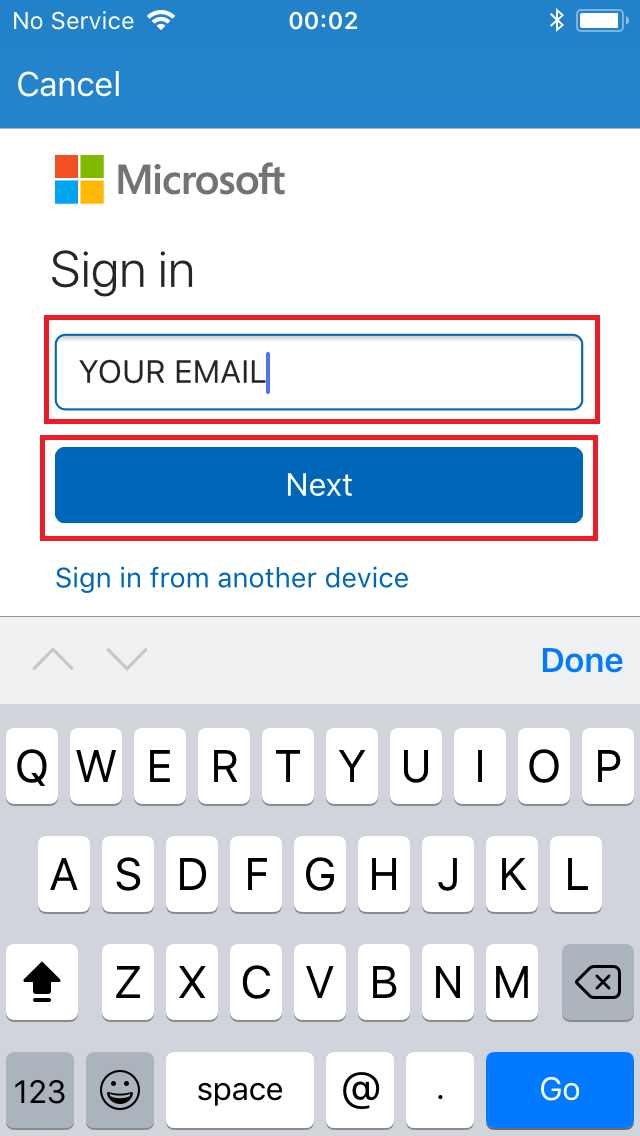The image size is (640, 1136).
Task: Dismiss keyboard with Done
Action: 582,660
